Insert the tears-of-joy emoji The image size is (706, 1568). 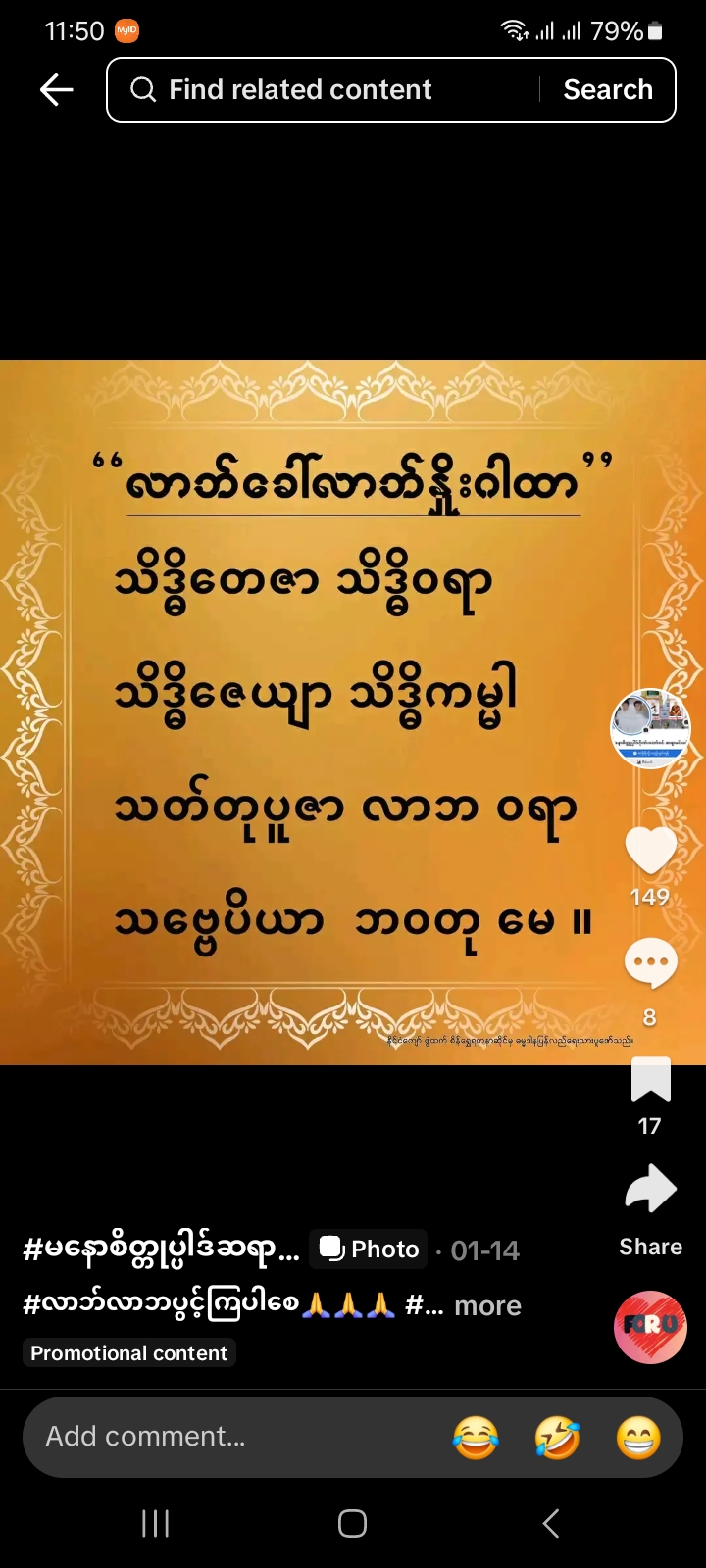[x=476, y=1438]
